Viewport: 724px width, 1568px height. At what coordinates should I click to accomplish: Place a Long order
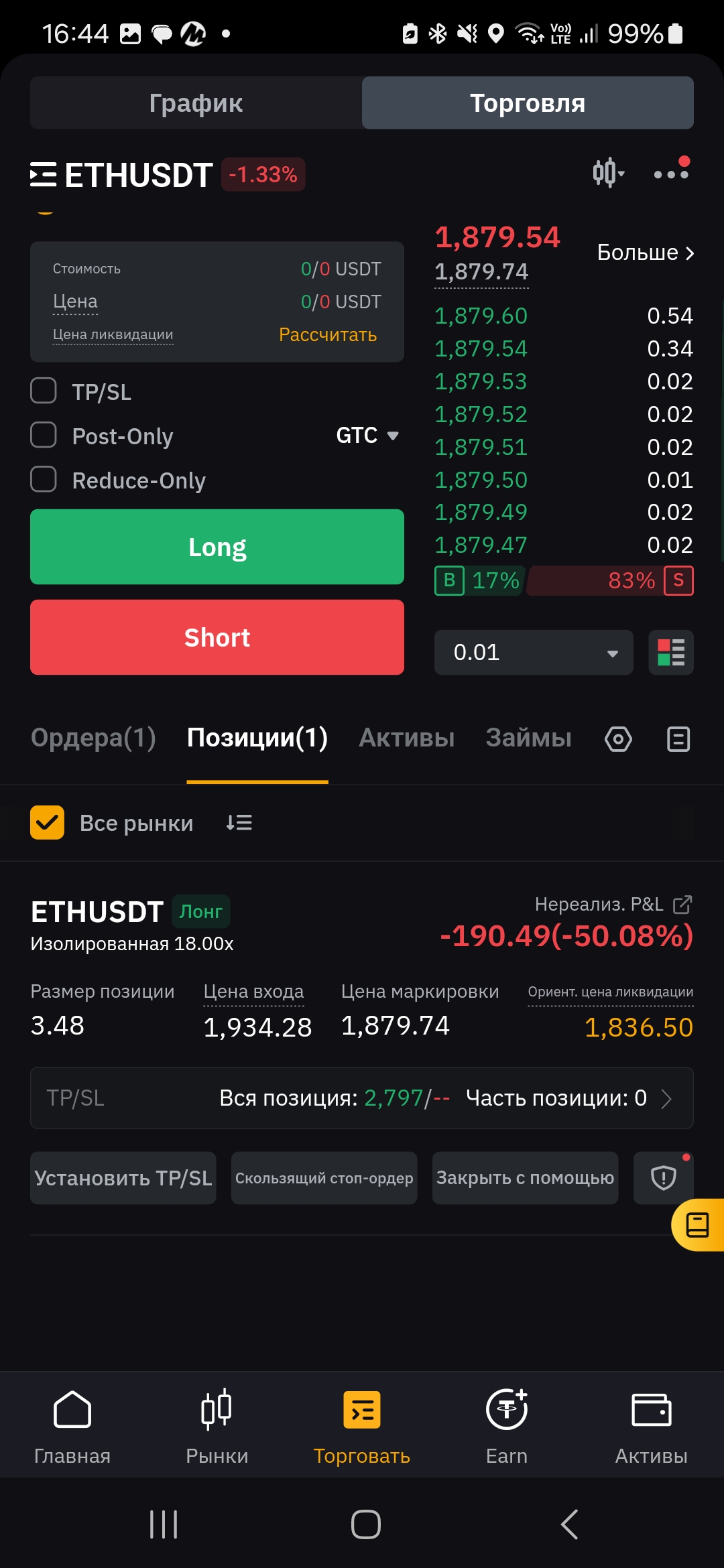pyautogui.click(x=217, y=547)
